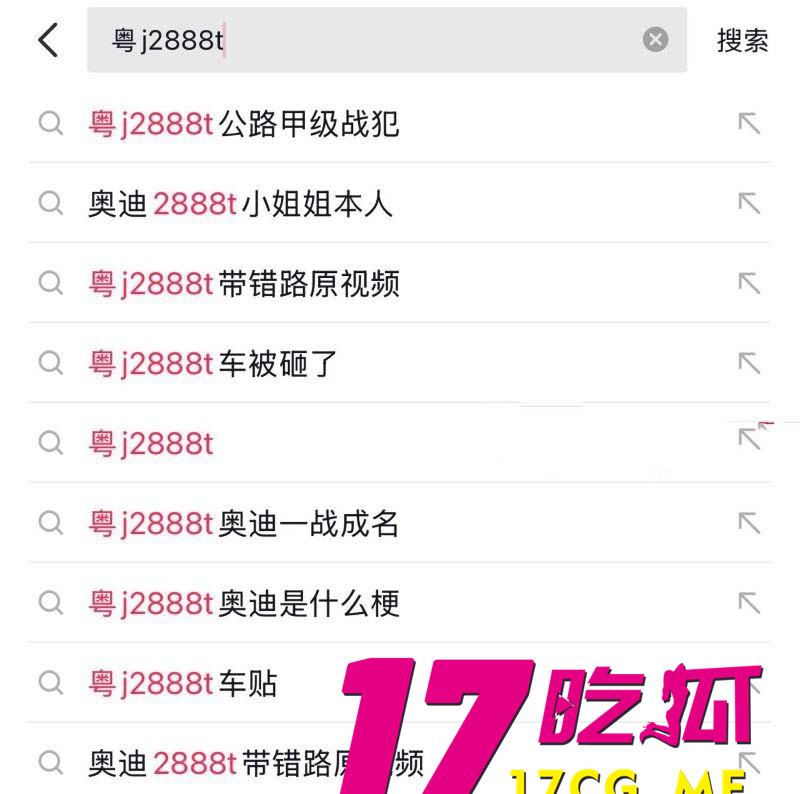Open suggestion 粤j2888t公路甲级战犯
800x794 pixels.
pos(244,124)
